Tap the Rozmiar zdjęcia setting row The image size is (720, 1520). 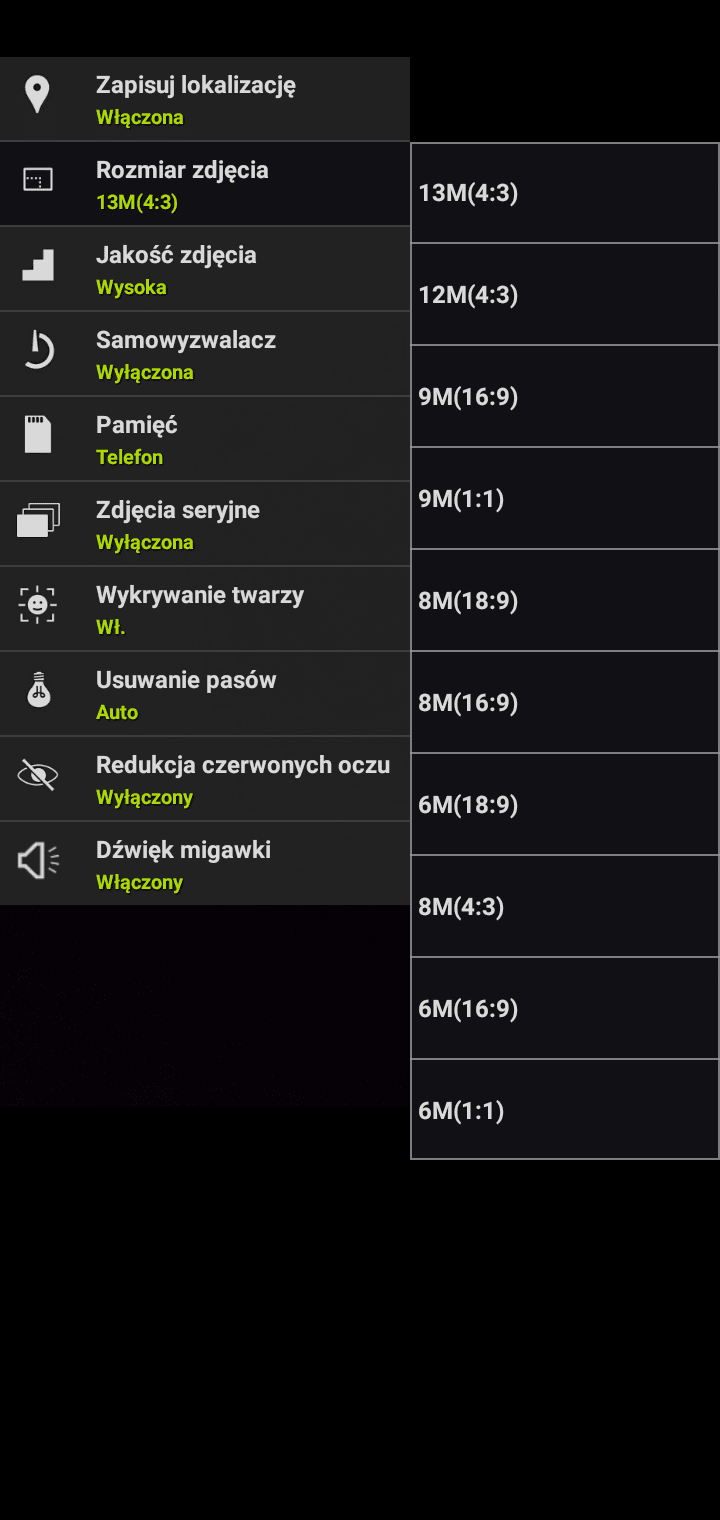click(205, 184)
